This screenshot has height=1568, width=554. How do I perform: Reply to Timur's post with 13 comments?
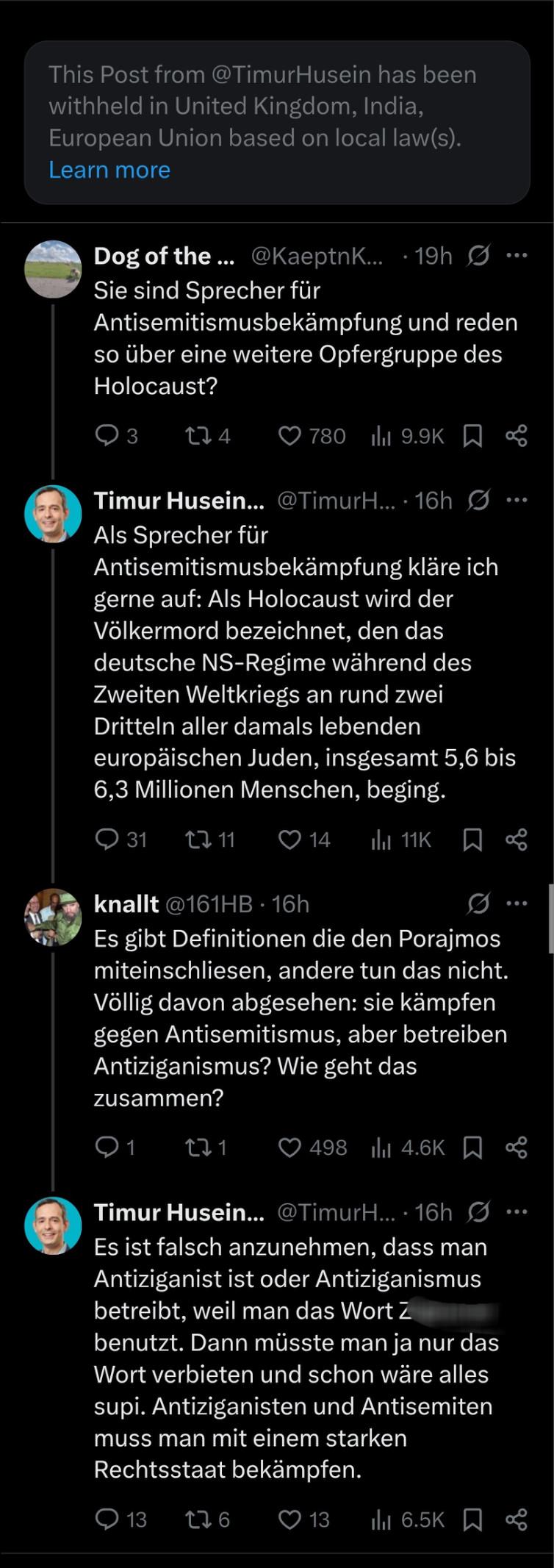pyautogui.click(x=107, y=1519)
